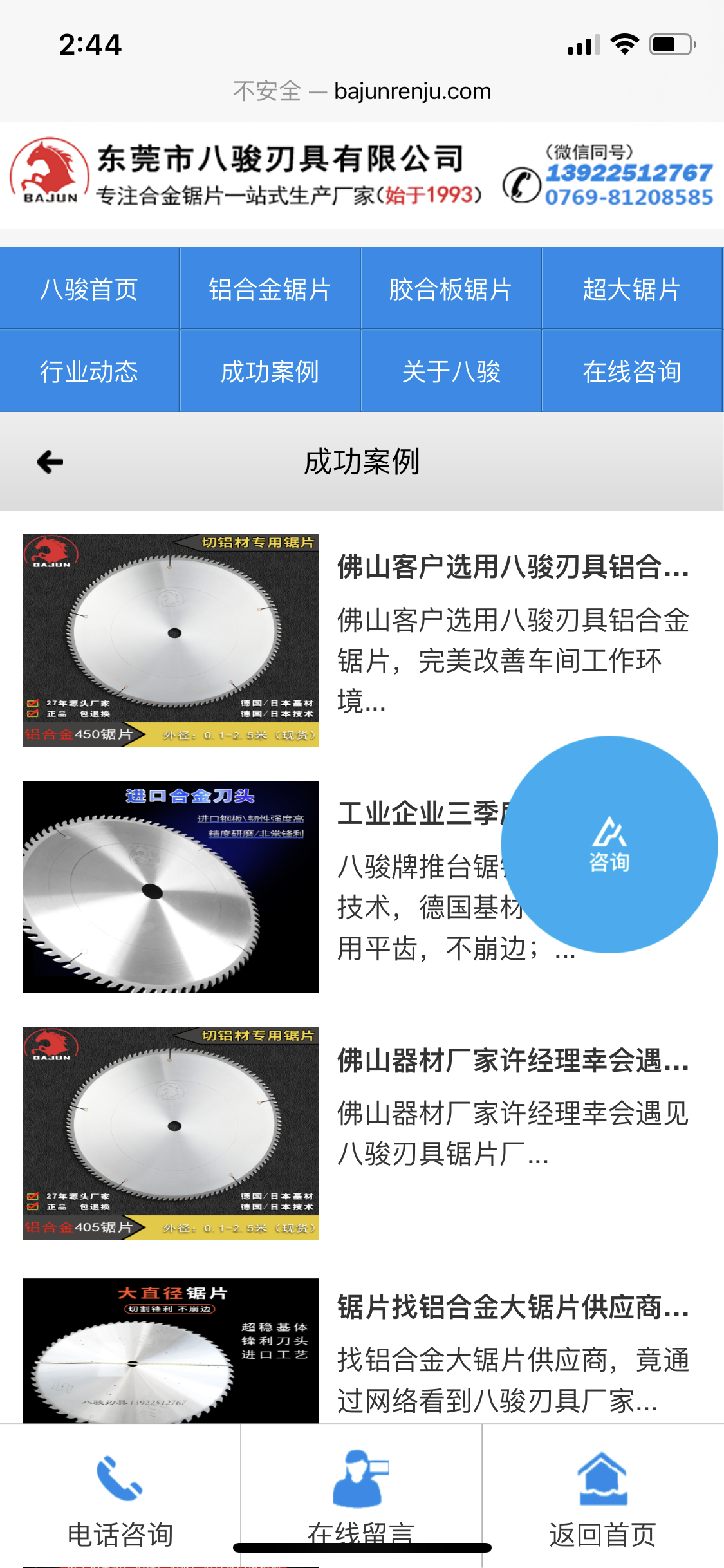The image size is (724, 1568).
Task: Open the 八骏首页 menu item
Action: click(89, 289)
